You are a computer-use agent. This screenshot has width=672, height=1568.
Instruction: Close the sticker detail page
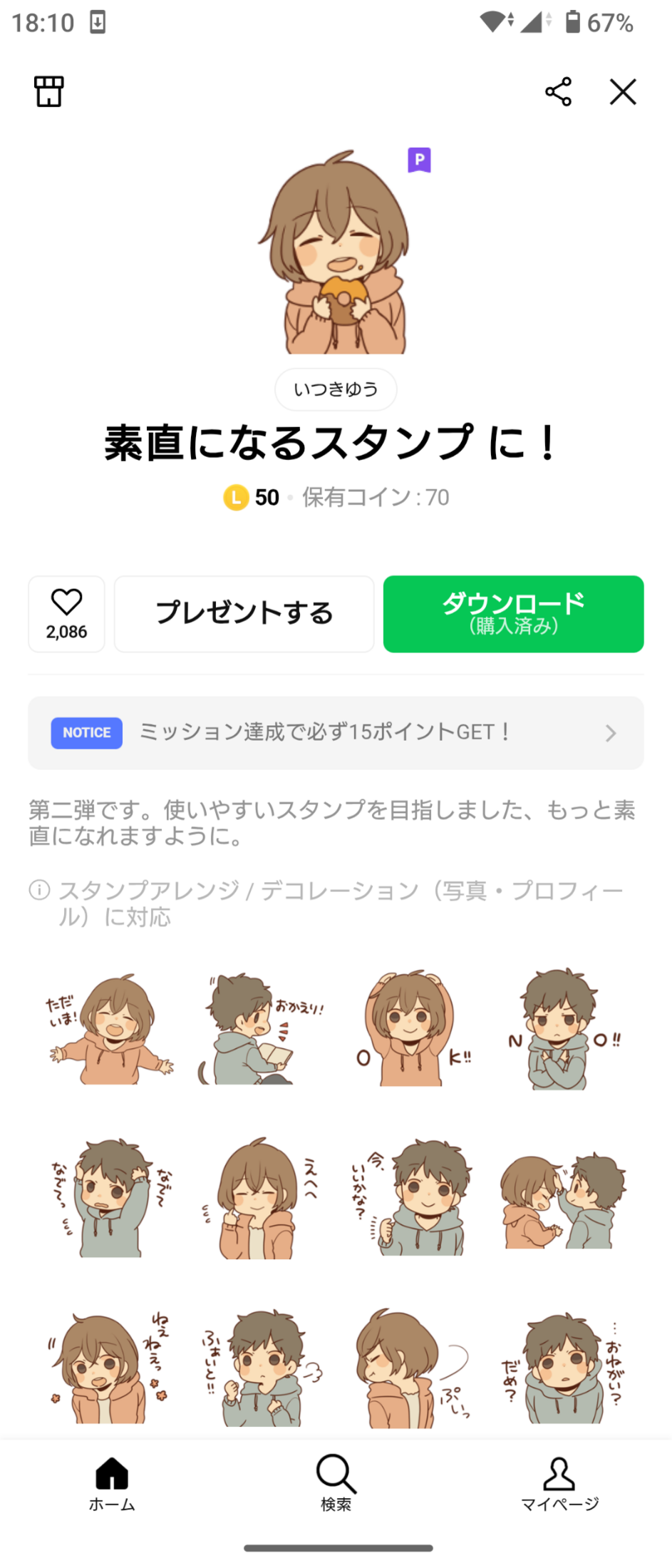pyautogui.click(x=623, y=92)
